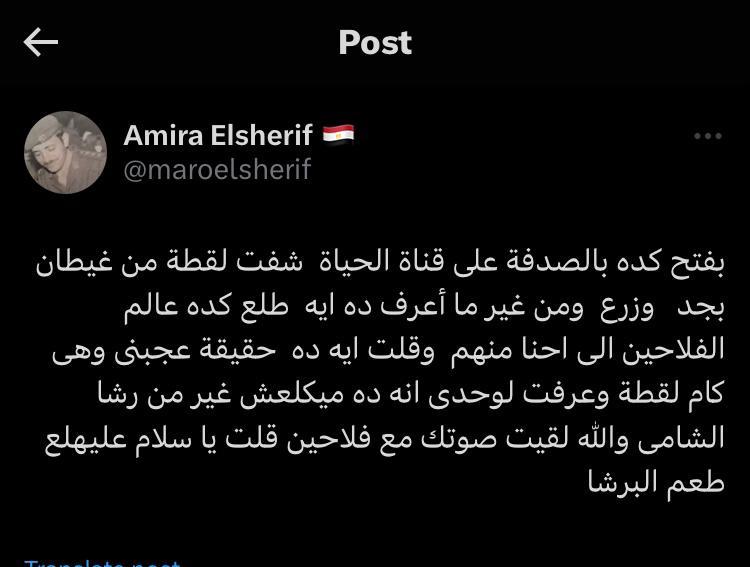This screenshot has height=567, width=750.
Task: Open the @maroelsherif profile handle
Action: (217, 170)
